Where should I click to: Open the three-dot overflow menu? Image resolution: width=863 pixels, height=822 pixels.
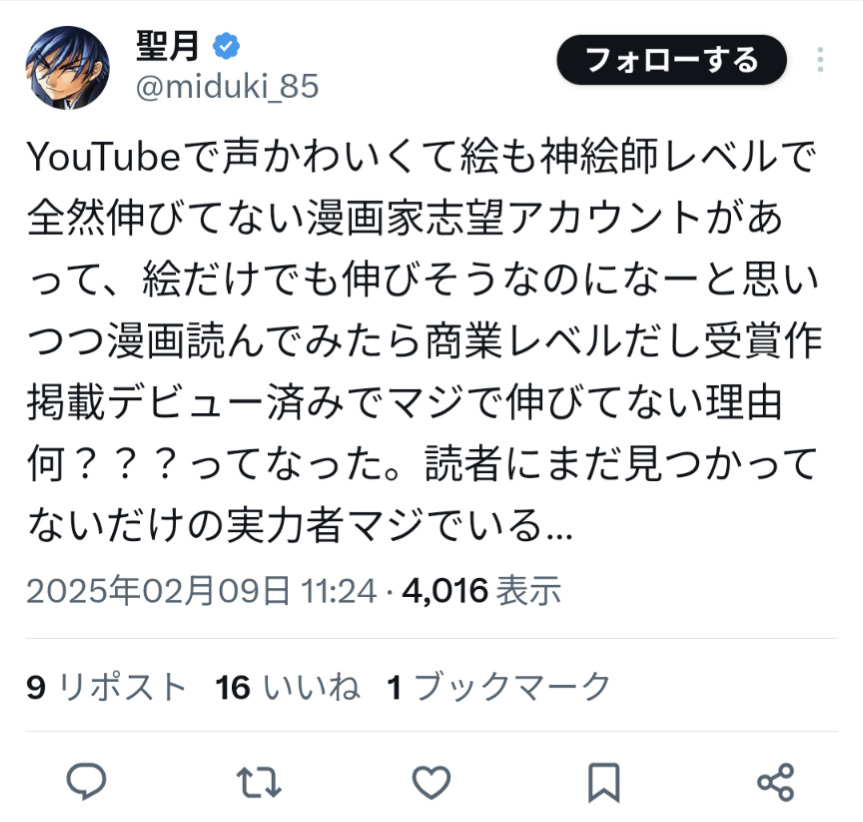point(819,60)
